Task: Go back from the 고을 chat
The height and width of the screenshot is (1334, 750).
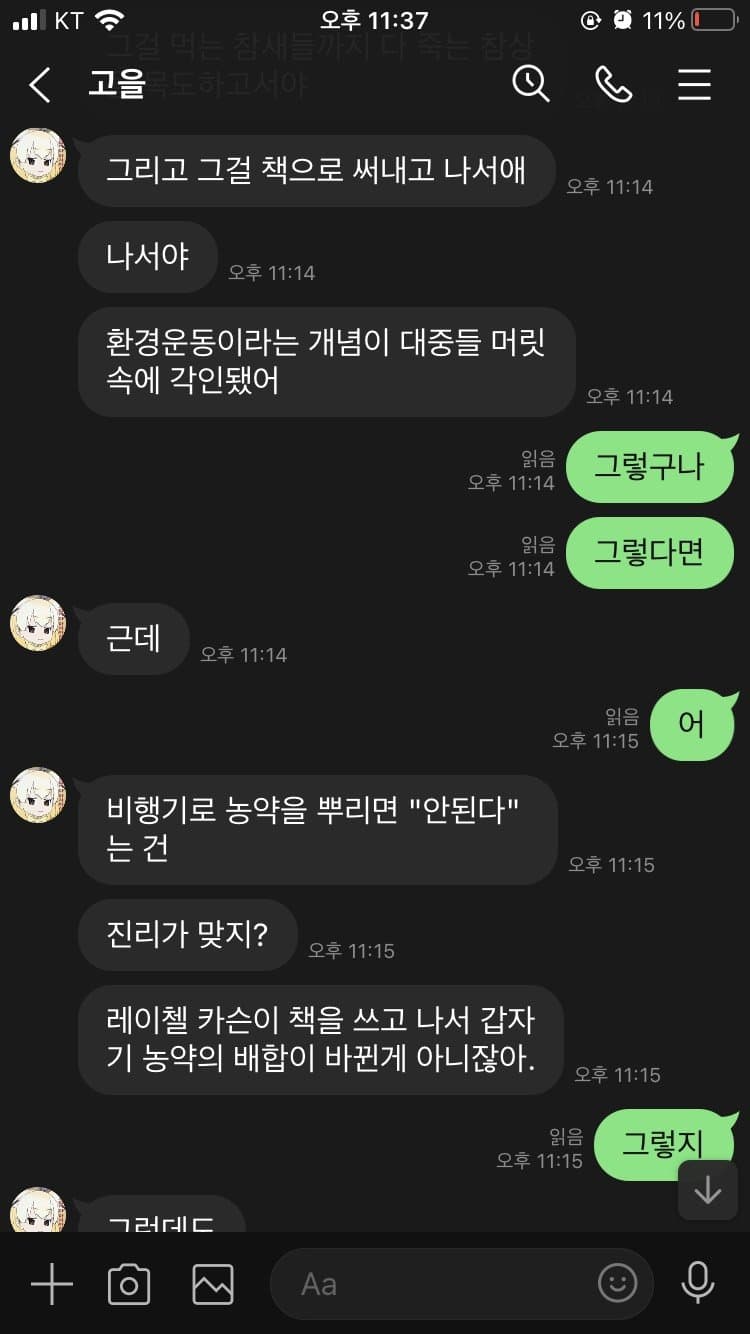Action: [x=40, y=85]
